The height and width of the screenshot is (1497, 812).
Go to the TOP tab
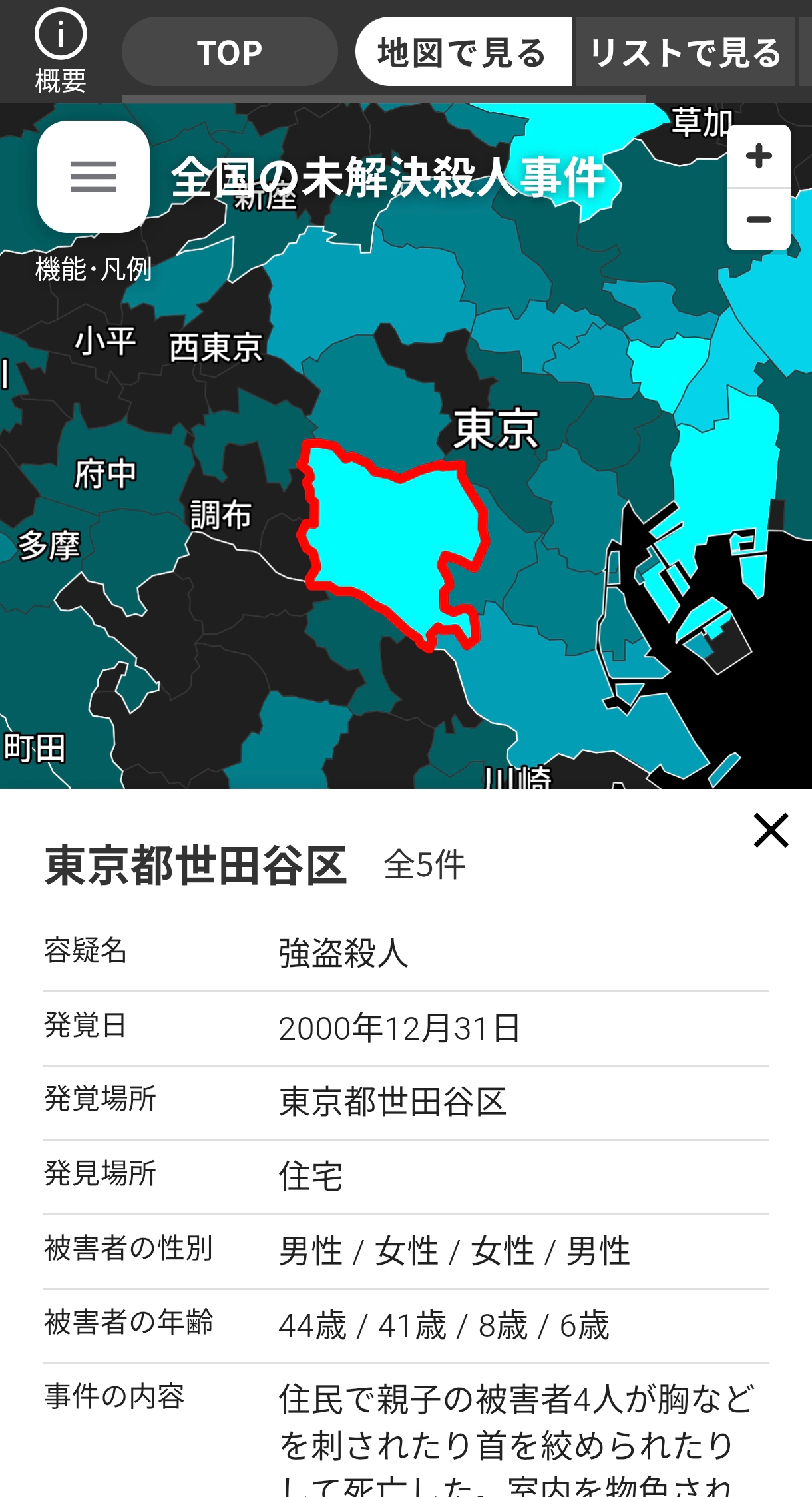(230, 52)
